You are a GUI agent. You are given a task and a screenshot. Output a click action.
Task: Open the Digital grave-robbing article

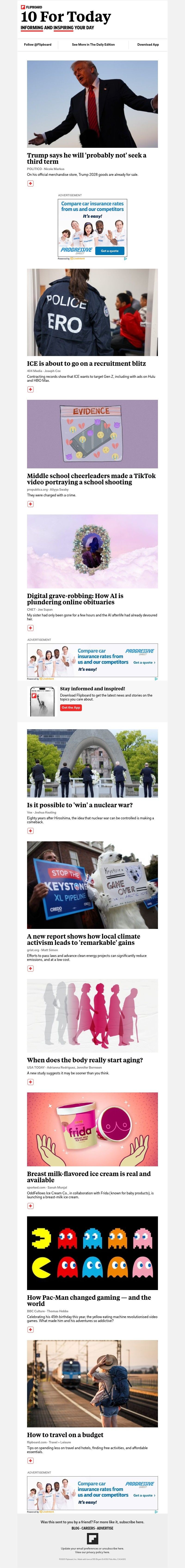(x=75, y=599)
